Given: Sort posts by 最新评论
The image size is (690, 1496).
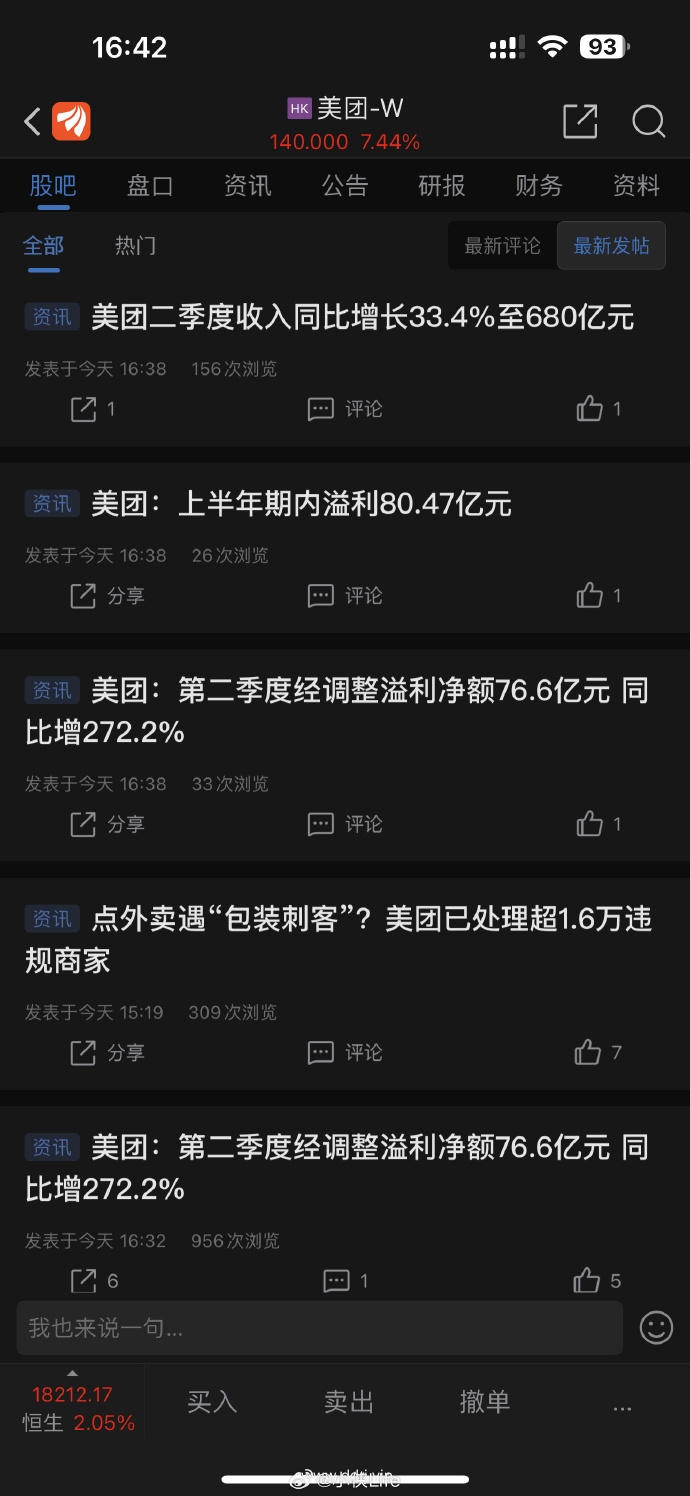Looking at the screenshot, I should click(502, 246).
